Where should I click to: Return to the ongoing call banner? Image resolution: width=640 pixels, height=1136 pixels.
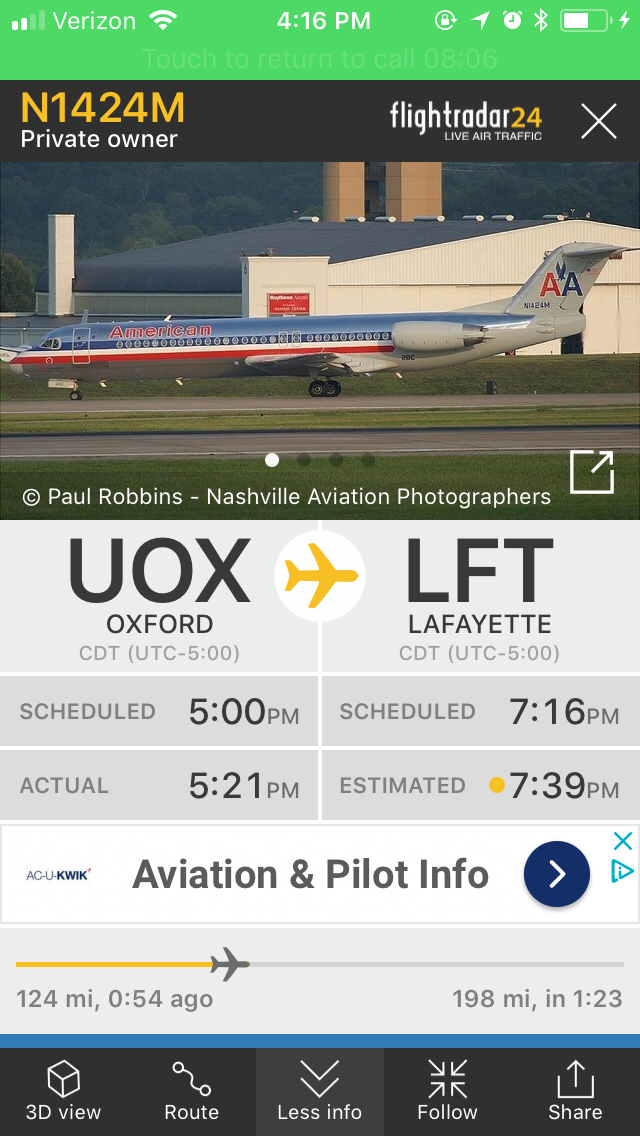(x=320, y=59)
